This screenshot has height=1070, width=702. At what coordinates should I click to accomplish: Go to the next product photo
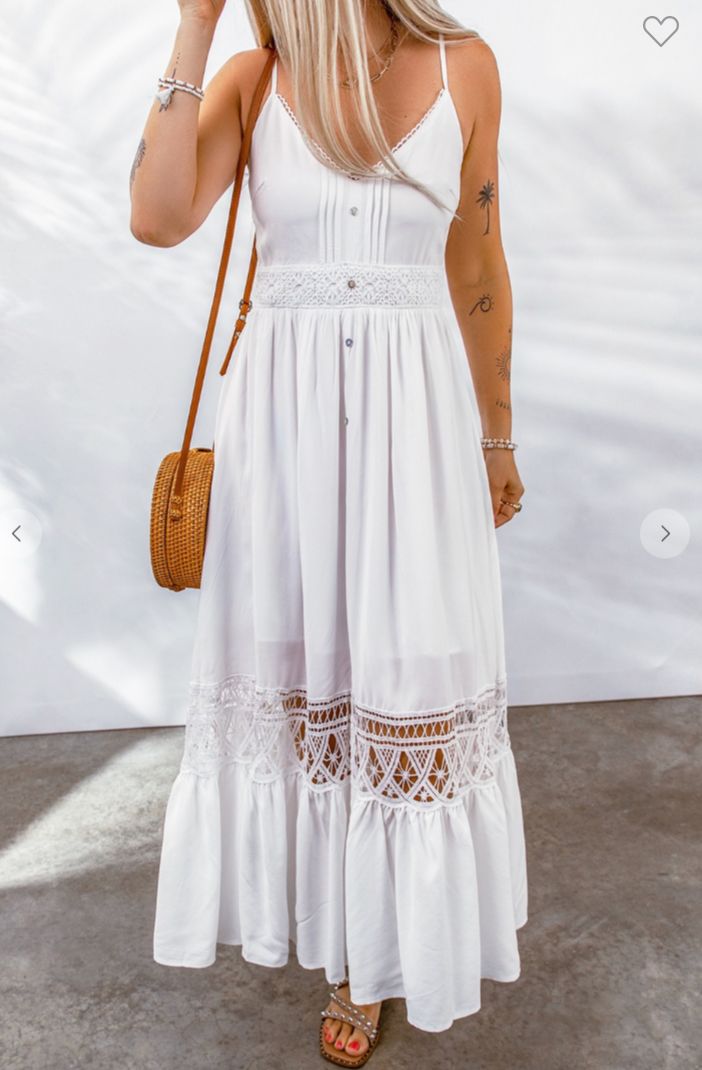coord(665,534)
